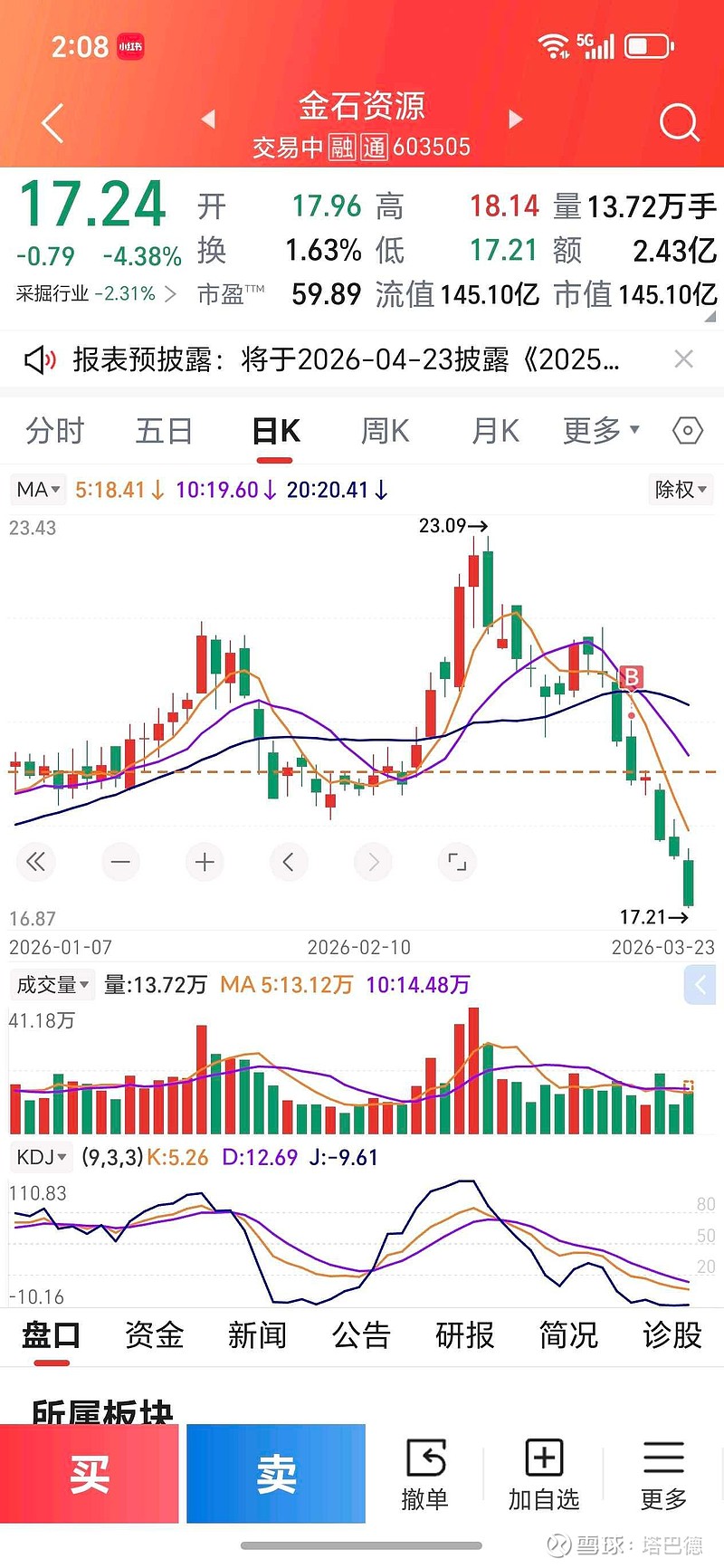
Task: Zoom out the K-line chart
Action: point(120,862)
